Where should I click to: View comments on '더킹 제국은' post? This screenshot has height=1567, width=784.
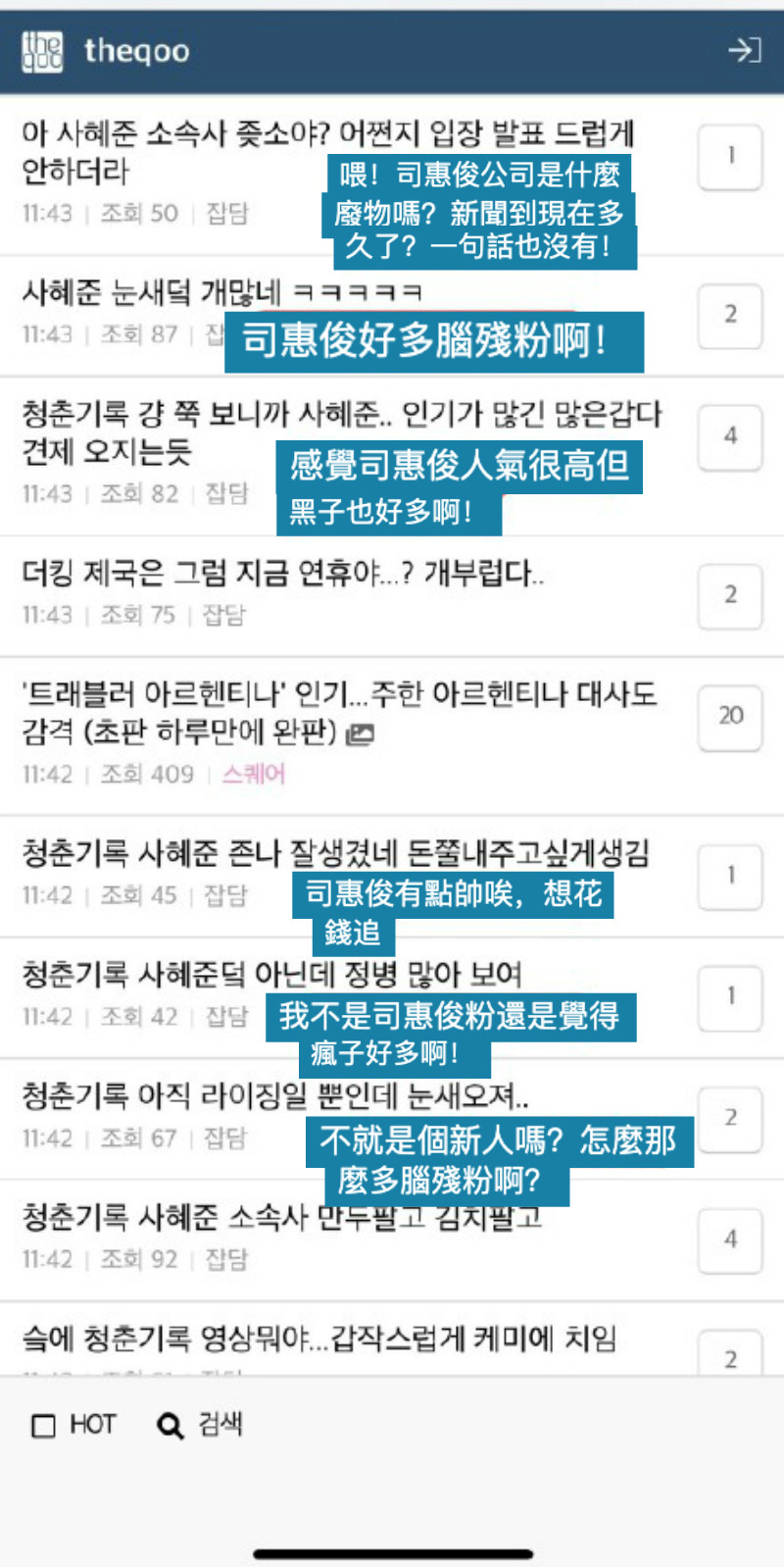[730, 595]
